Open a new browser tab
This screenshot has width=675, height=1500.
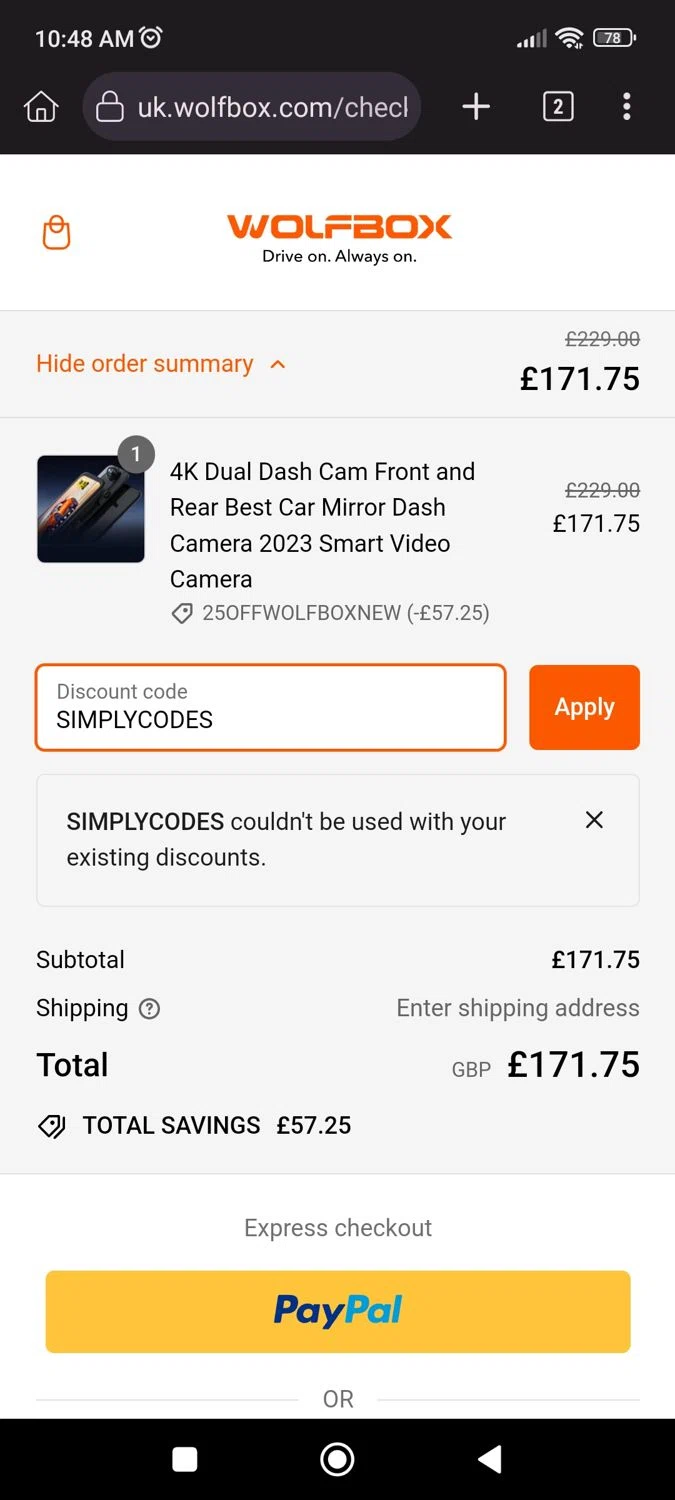pos(476,107)
